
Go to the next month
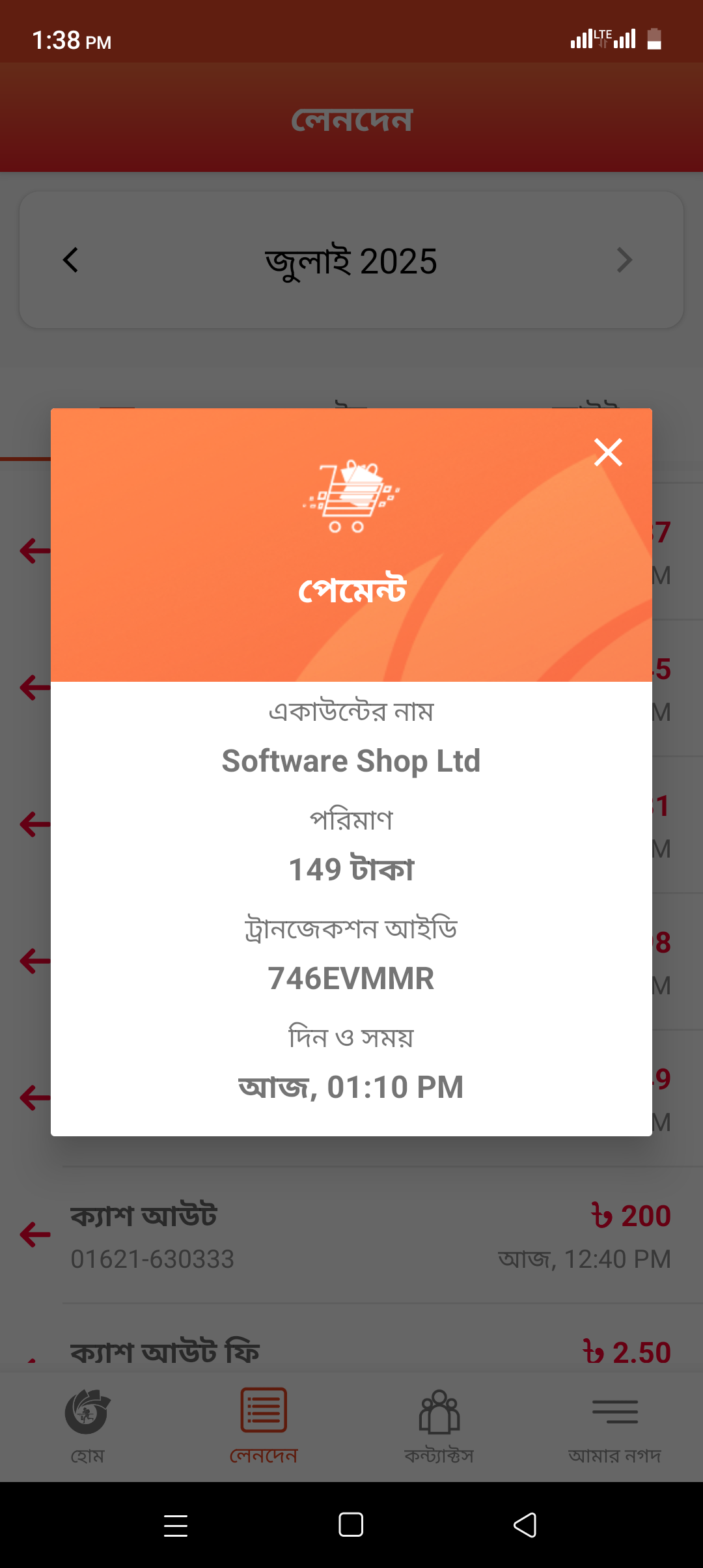624,260
